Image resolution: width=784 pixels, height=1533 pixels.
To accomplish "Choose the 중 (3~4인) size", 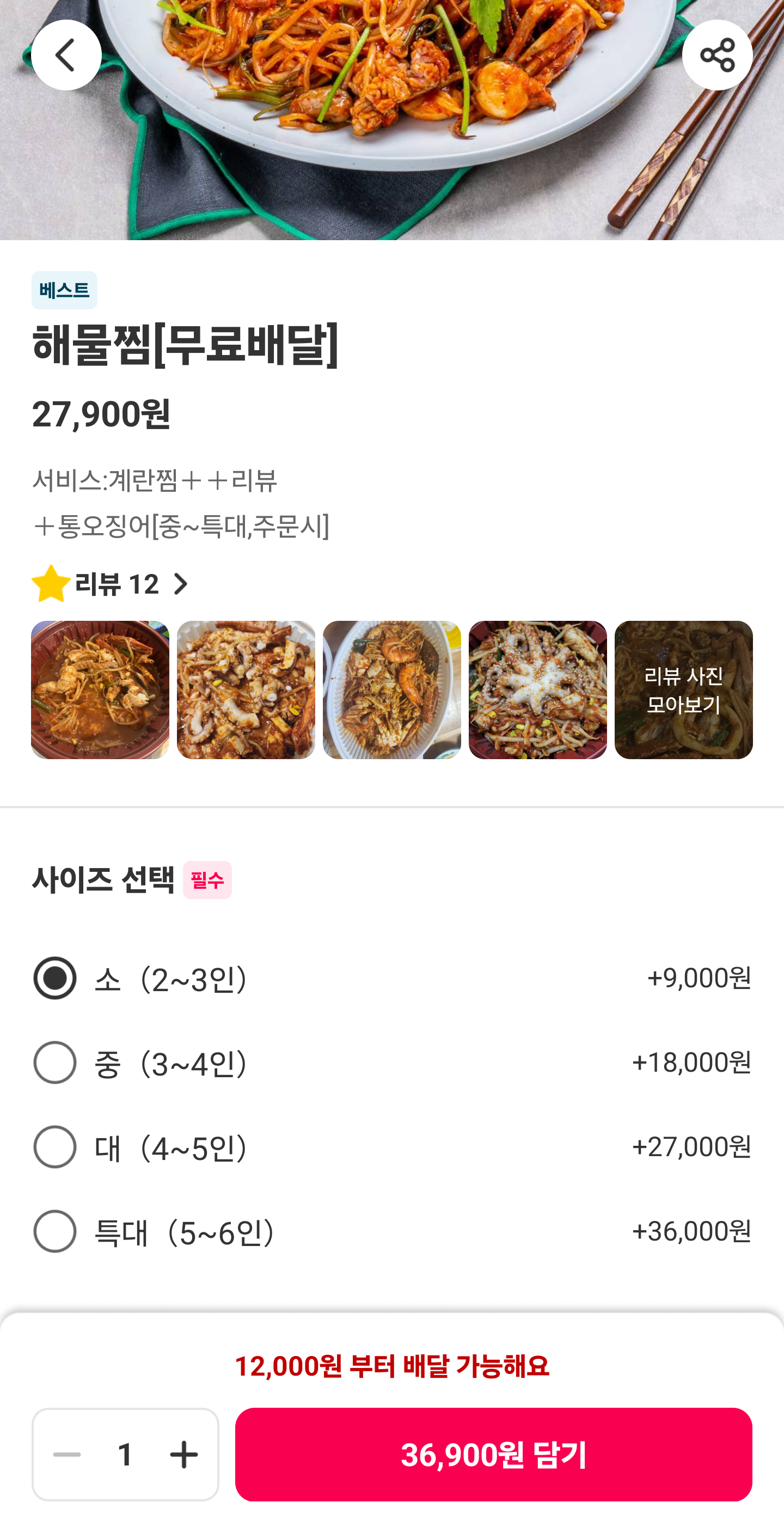I will point(55,1062).
